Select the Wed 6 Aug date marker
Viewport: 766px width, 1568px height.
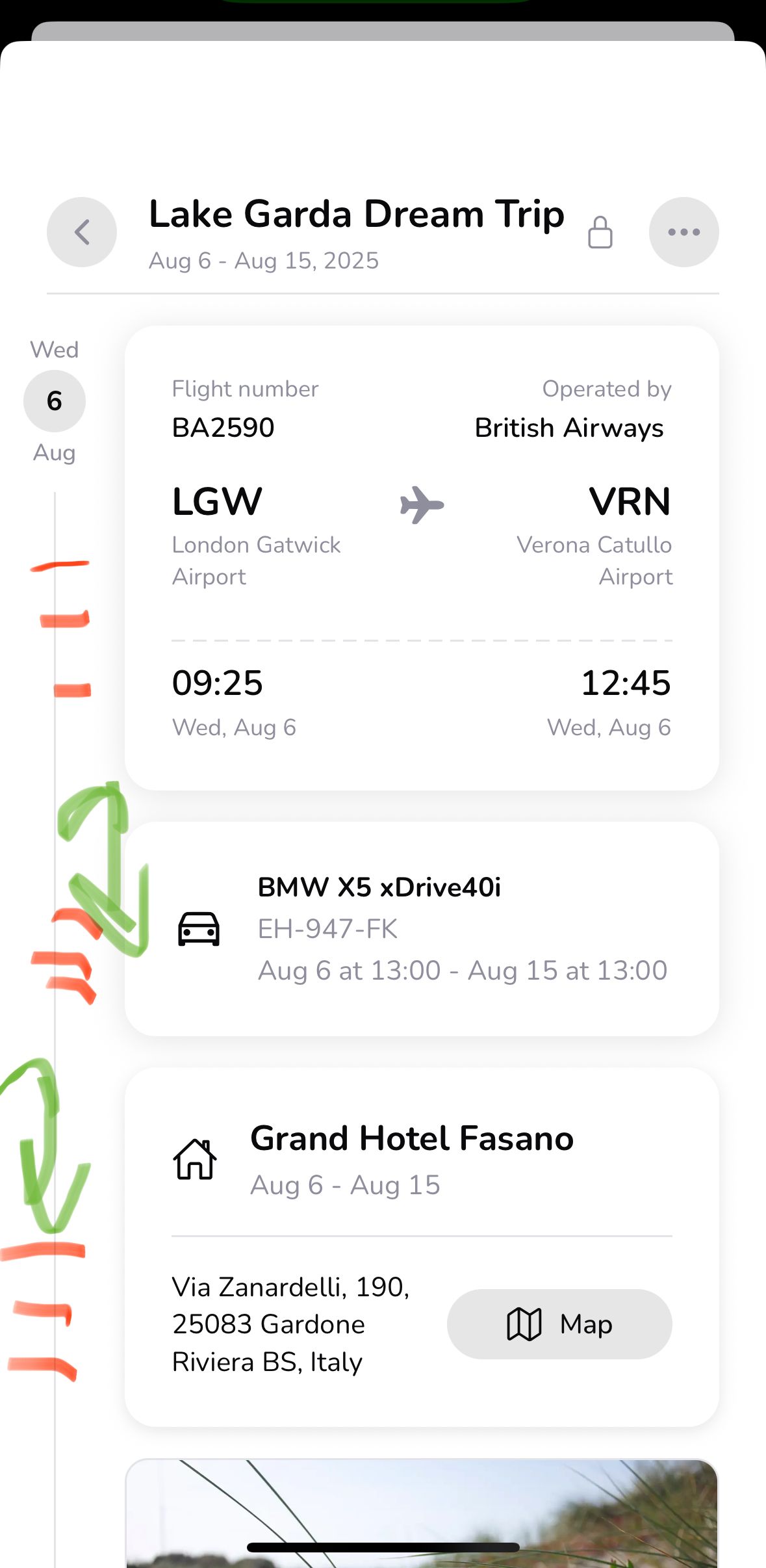point(55,401)
